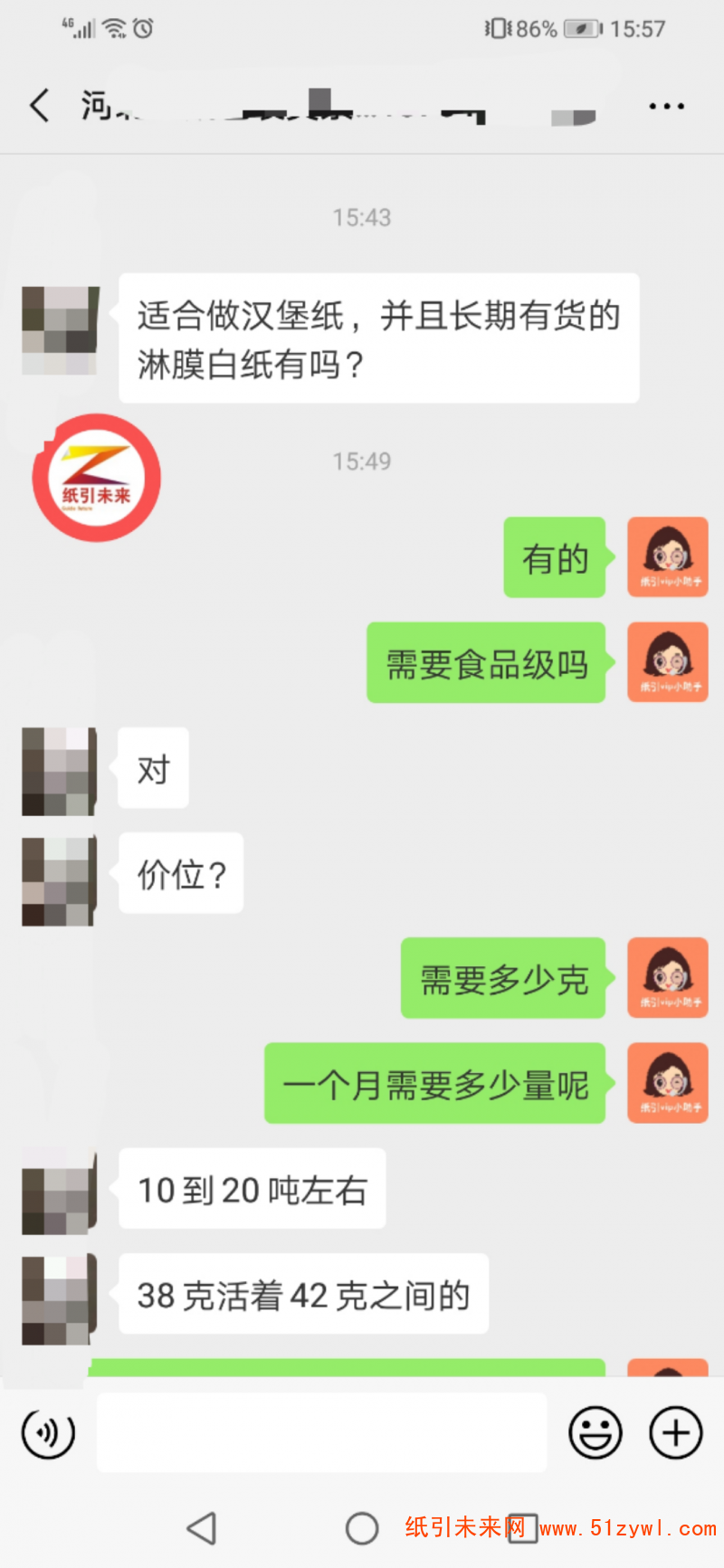Go back to the chat list
Screen dimensions: 724x1568
click(x=39, y=106)
